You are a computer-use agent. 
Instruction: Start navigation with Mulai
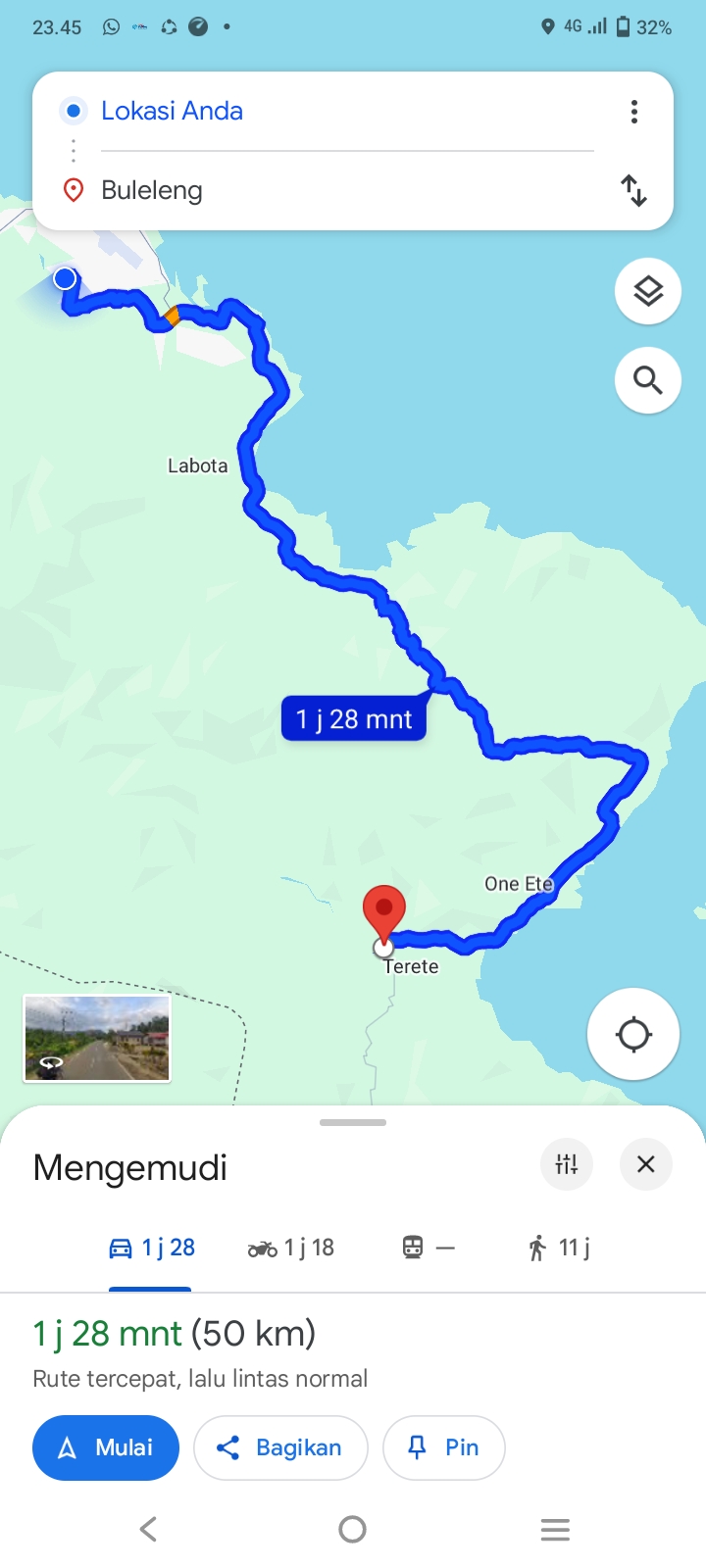click(106, 1447)
